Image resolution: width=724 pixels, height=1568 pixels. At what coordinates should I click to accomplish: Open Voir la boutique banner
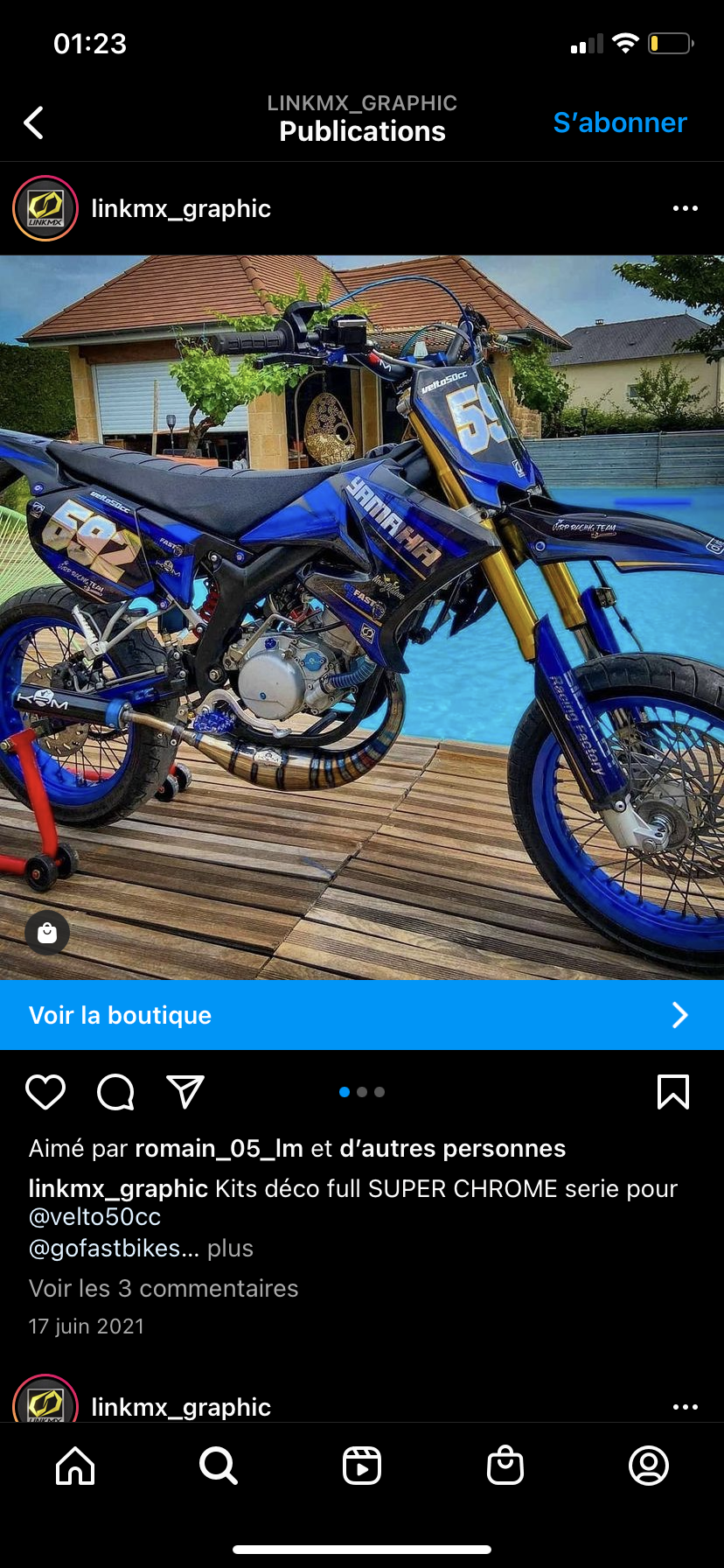click(362, 1015)
